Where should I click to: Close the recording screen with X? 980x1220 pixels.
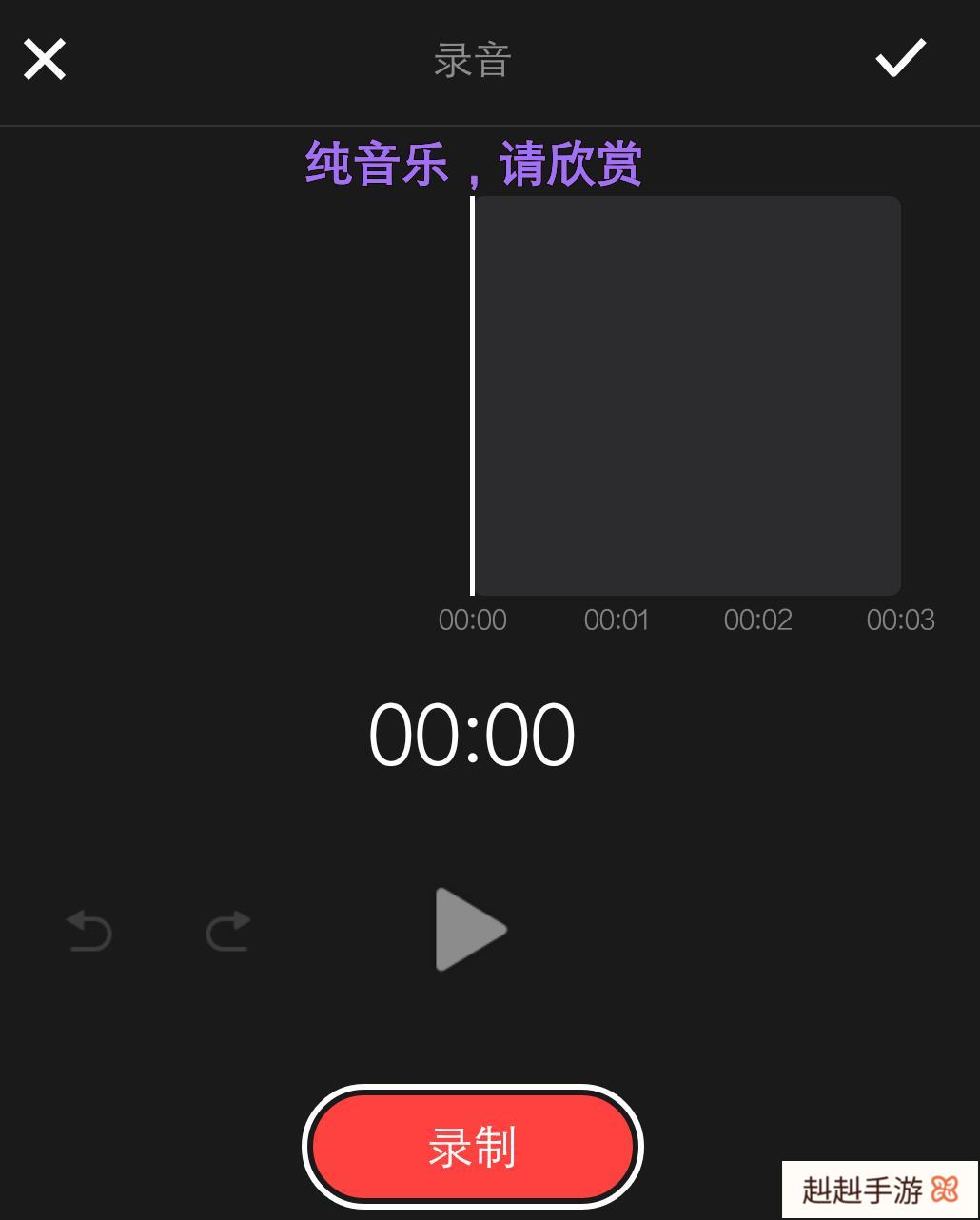(45, 60)
